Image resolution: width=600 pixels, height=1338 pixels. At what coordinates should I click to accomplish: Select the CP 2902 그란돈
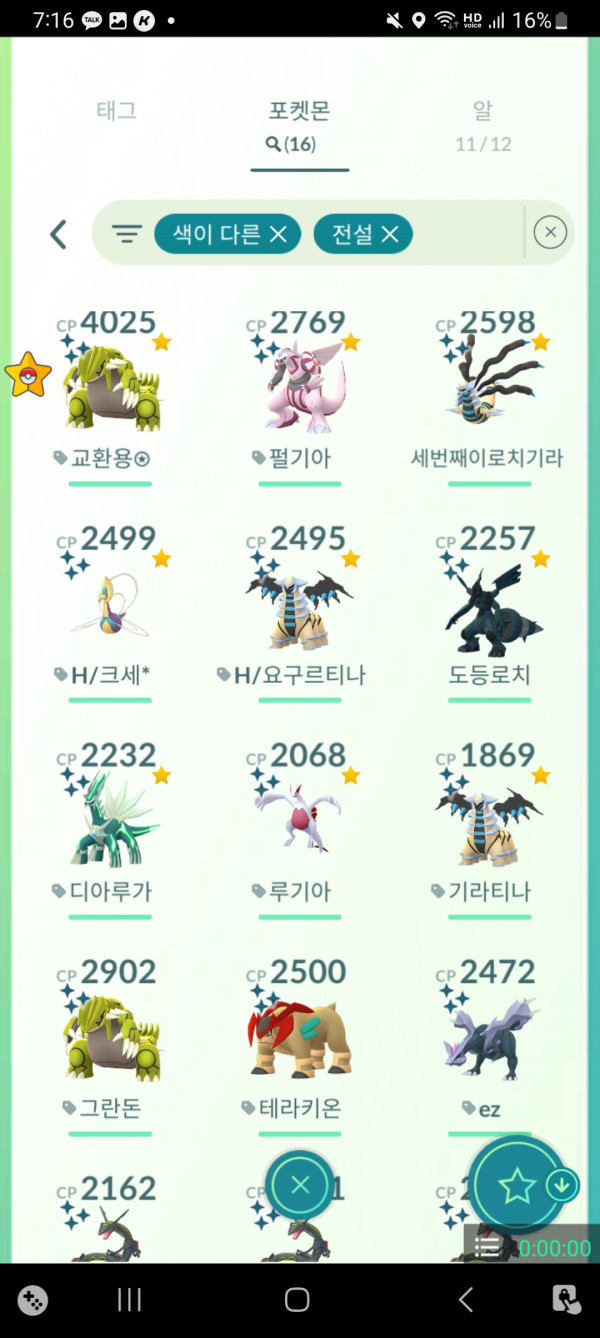pos(110,1038)
